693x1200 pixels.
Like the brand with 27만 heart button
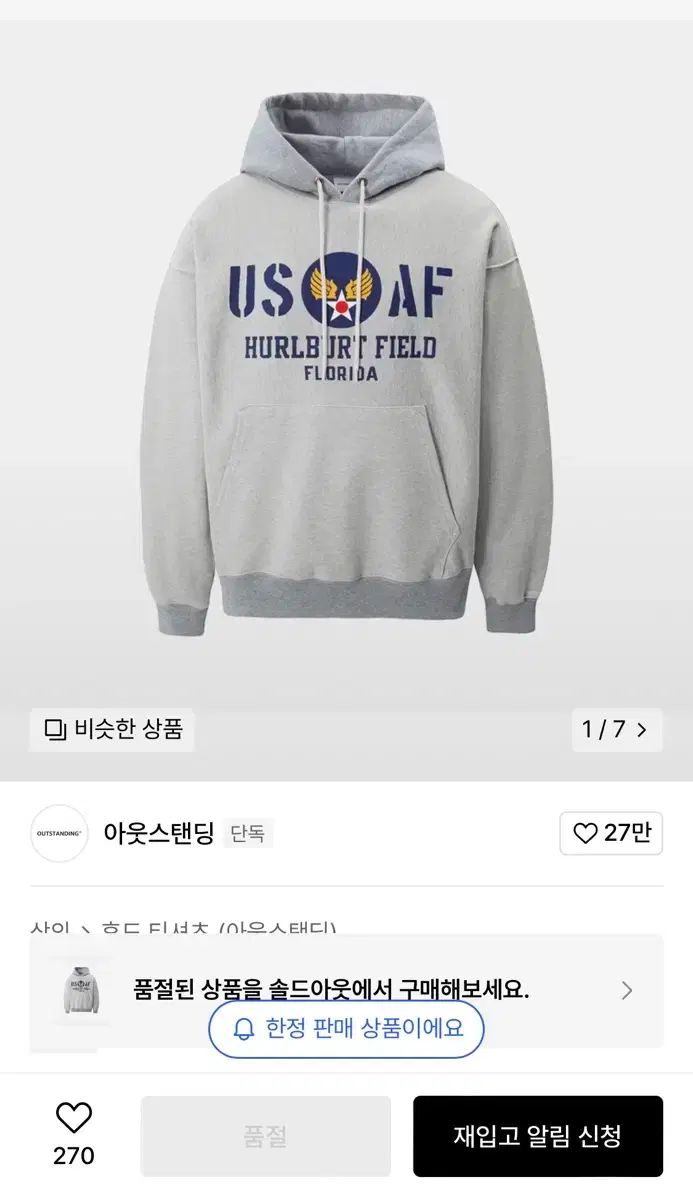610,833
